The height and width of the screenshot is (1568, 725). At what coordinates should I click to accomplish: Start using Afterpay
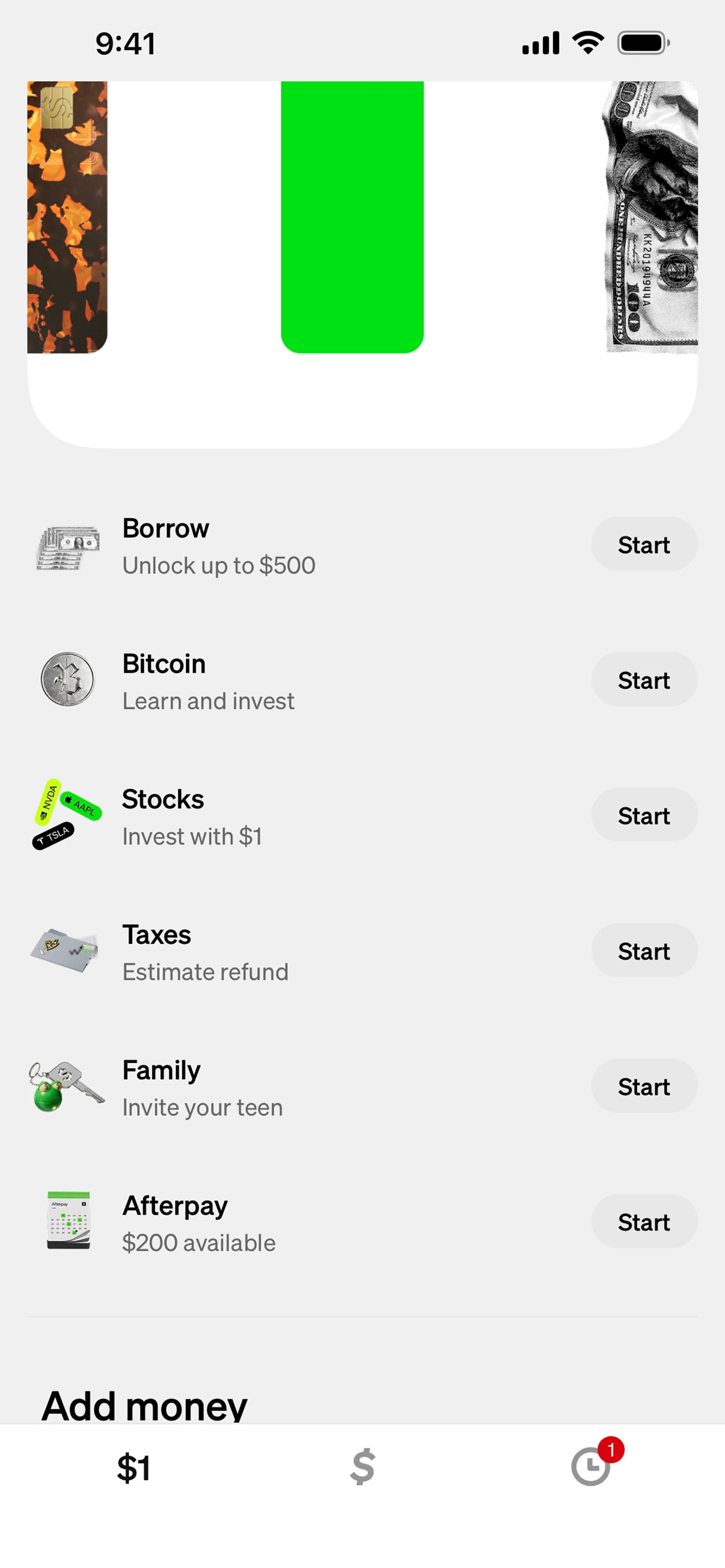(x=643, y=1221)
